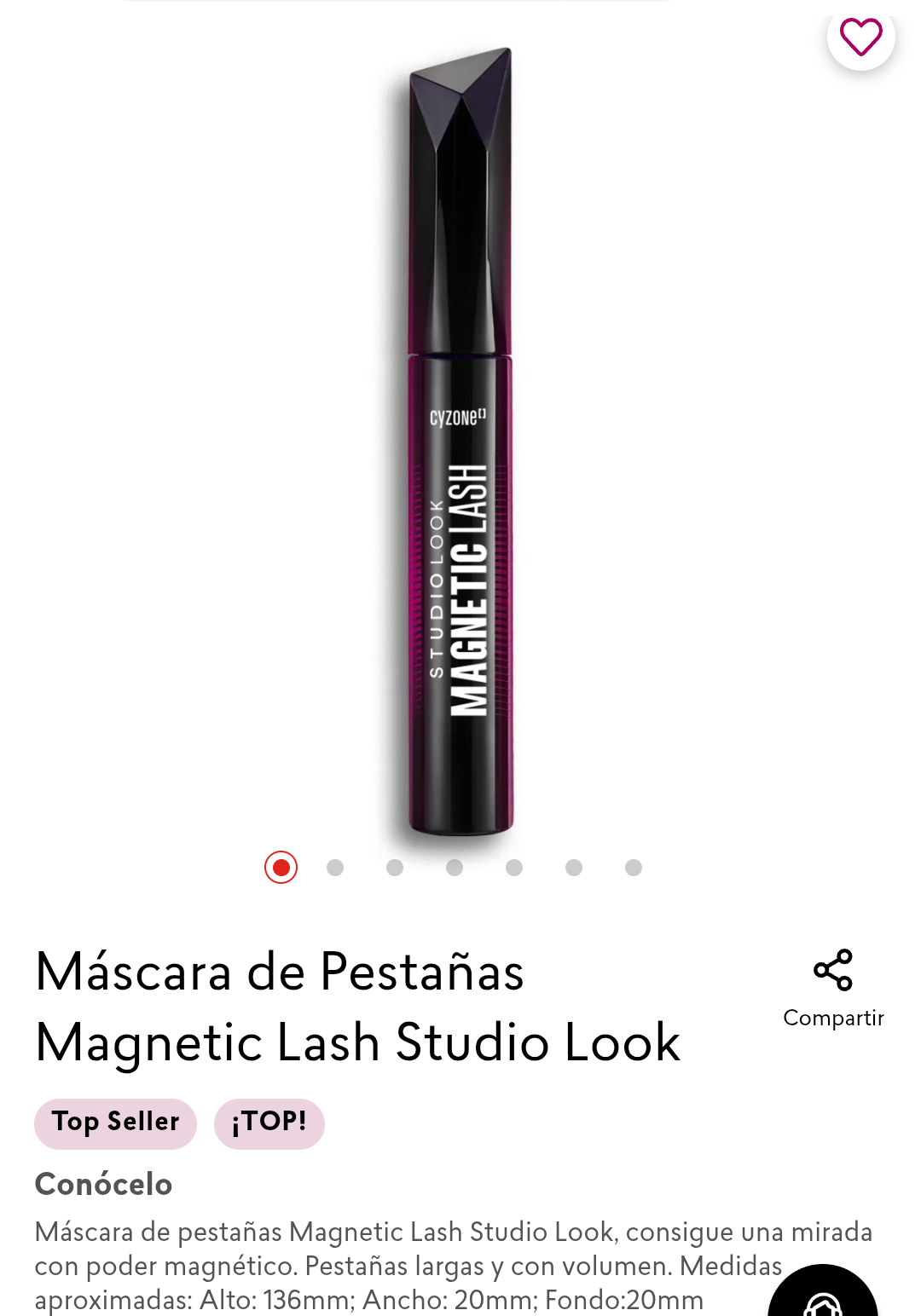
Task: Select the last carousel dot
Action: pyautogui.click(x=633, y=867)
